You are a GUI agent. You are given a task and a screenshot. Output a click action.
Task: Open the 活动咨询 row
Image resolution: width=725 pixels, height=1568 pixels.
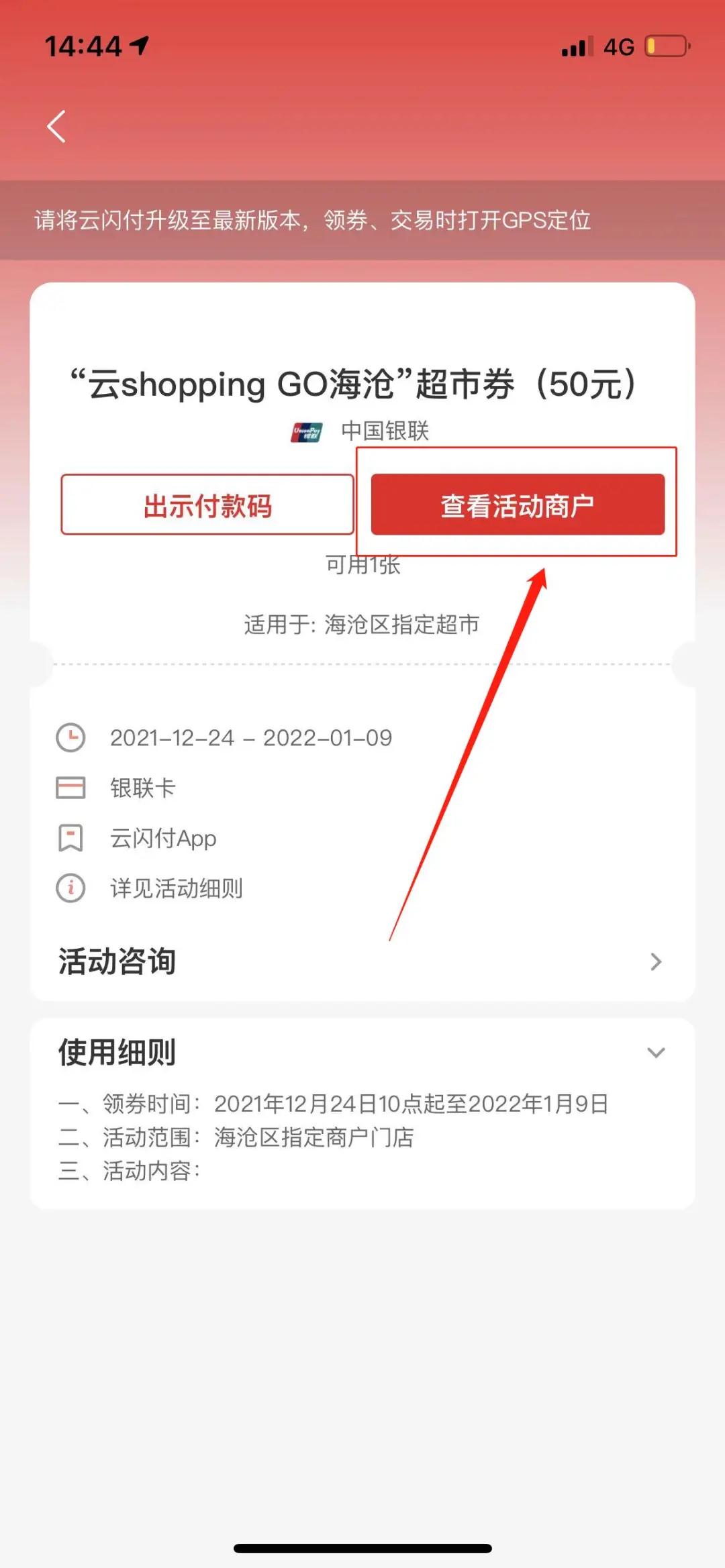click(362, 961)
